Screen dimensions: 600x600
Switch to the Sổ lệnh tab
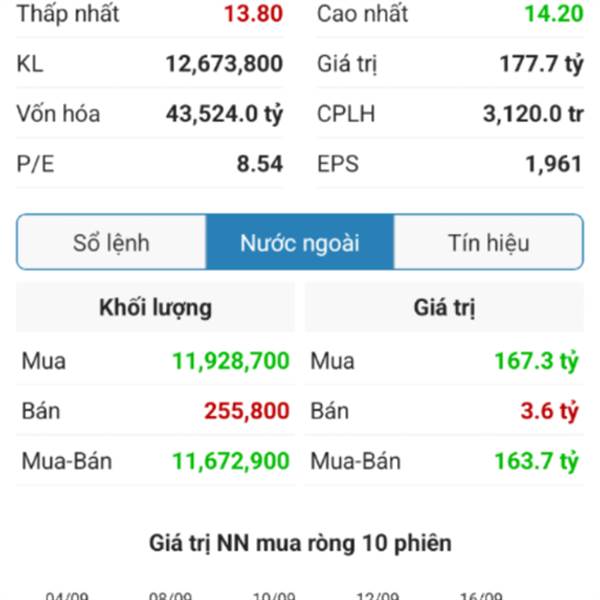click(x=111, y=243)
